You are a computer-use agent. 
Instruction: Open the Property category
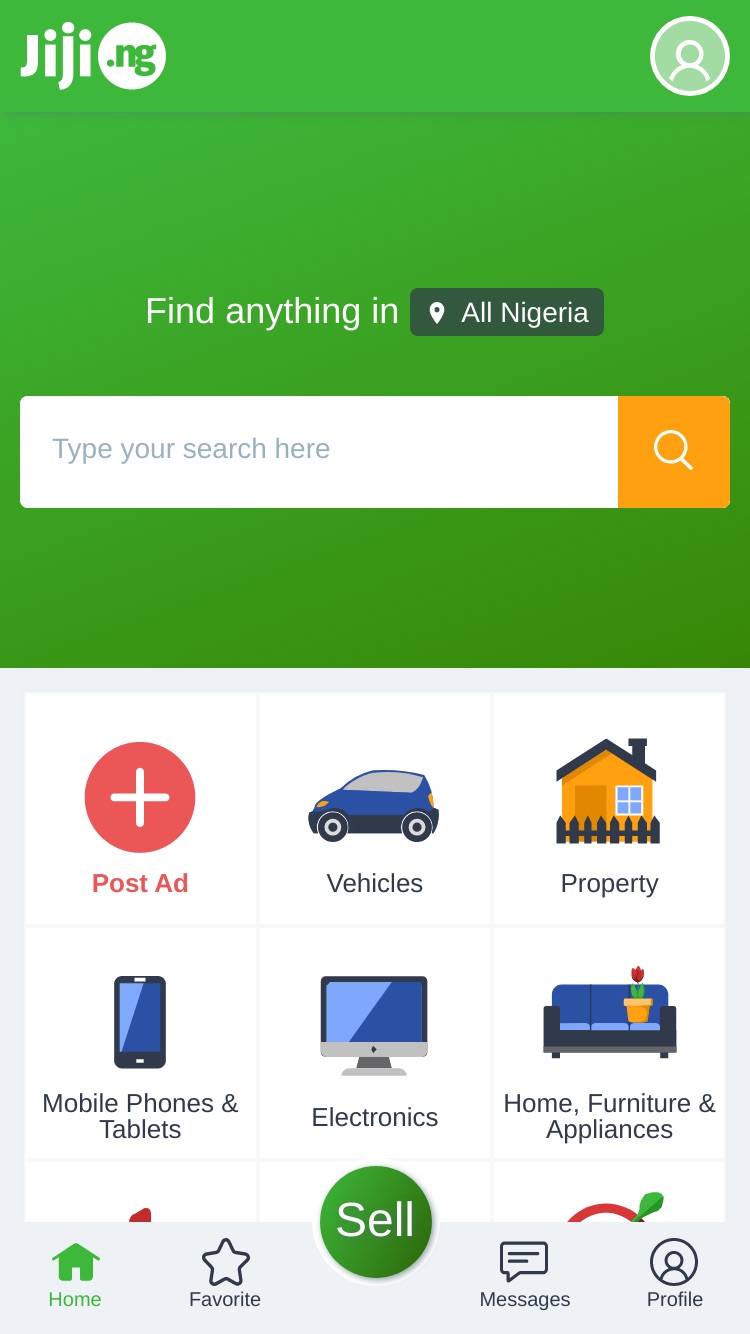click(609, 809)
